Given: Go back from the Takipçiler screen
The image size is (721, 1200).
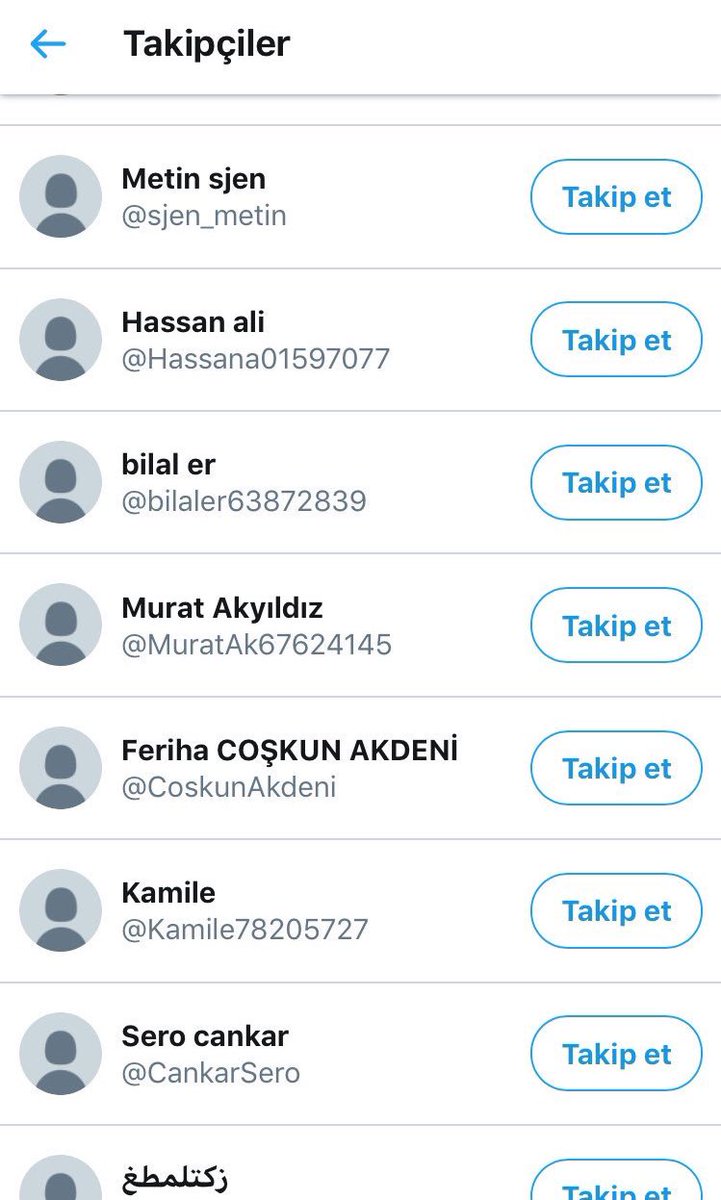Looking at the screenshot, I should 47,44.
